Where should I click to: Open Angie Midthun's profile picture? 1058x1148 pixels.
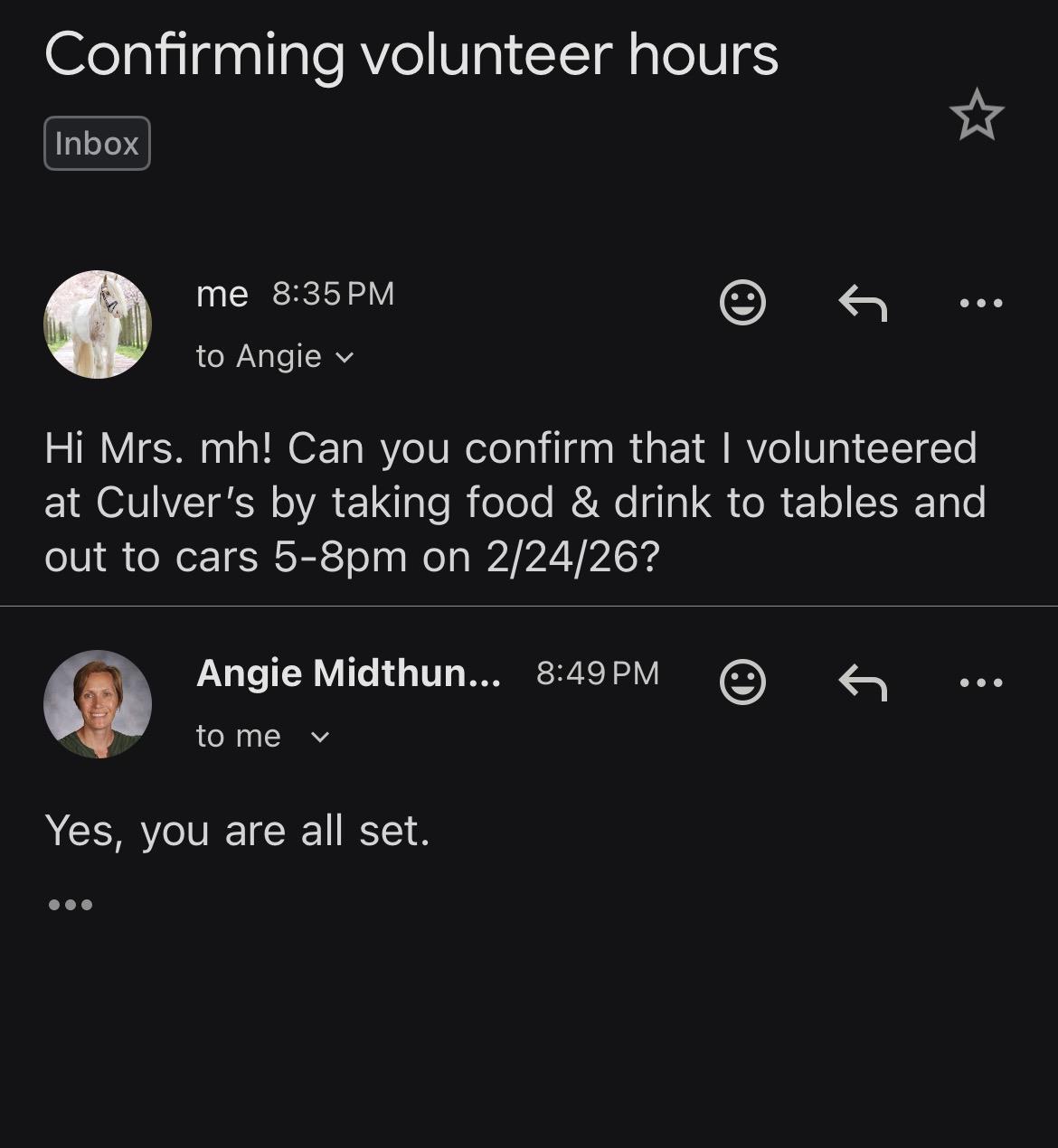click(x=98, y=703)
